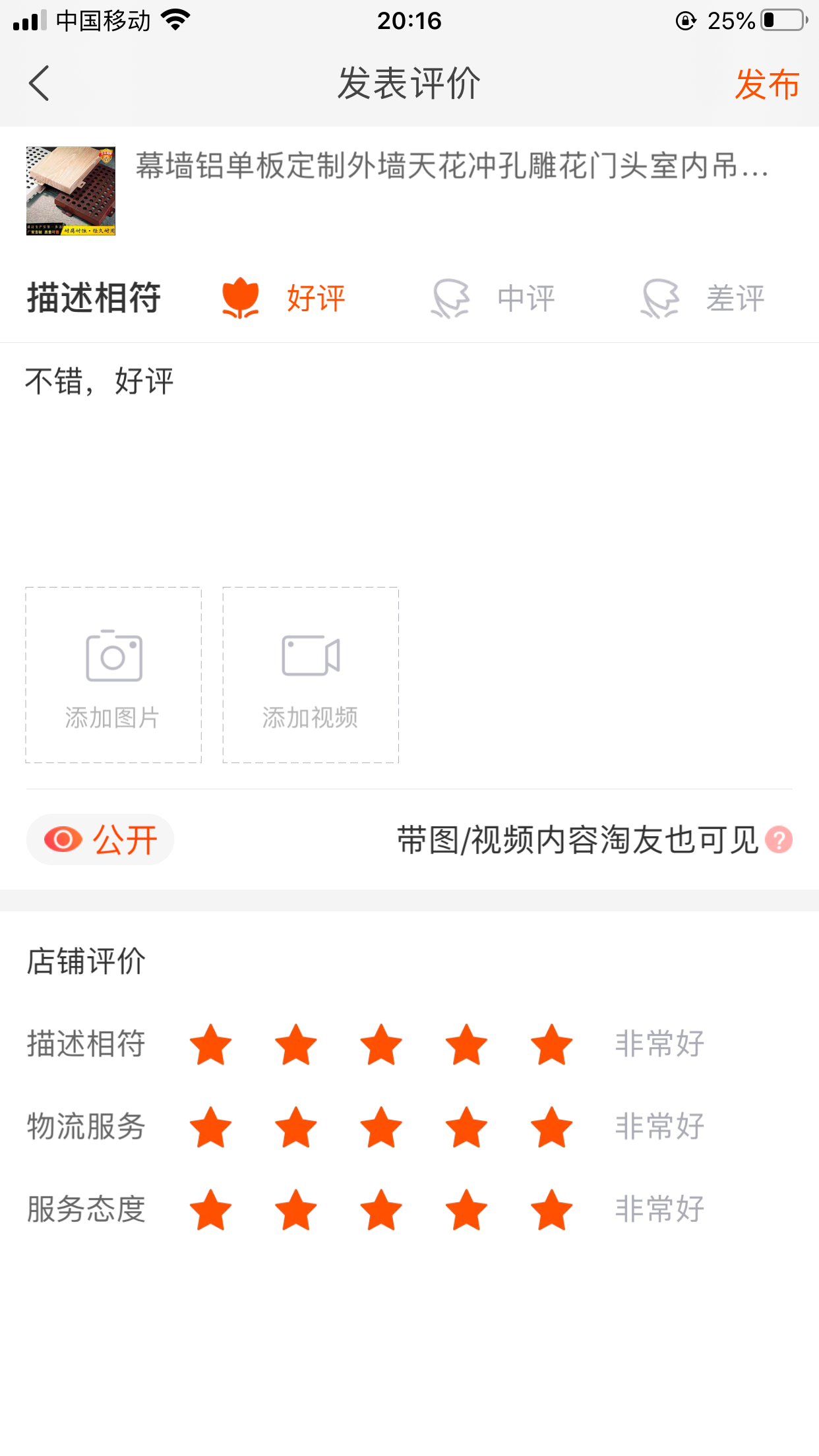The image size is (819, 1456).
Task: Open the 幕墙铝单板 product thumbnail
Action: coord(71,191)
